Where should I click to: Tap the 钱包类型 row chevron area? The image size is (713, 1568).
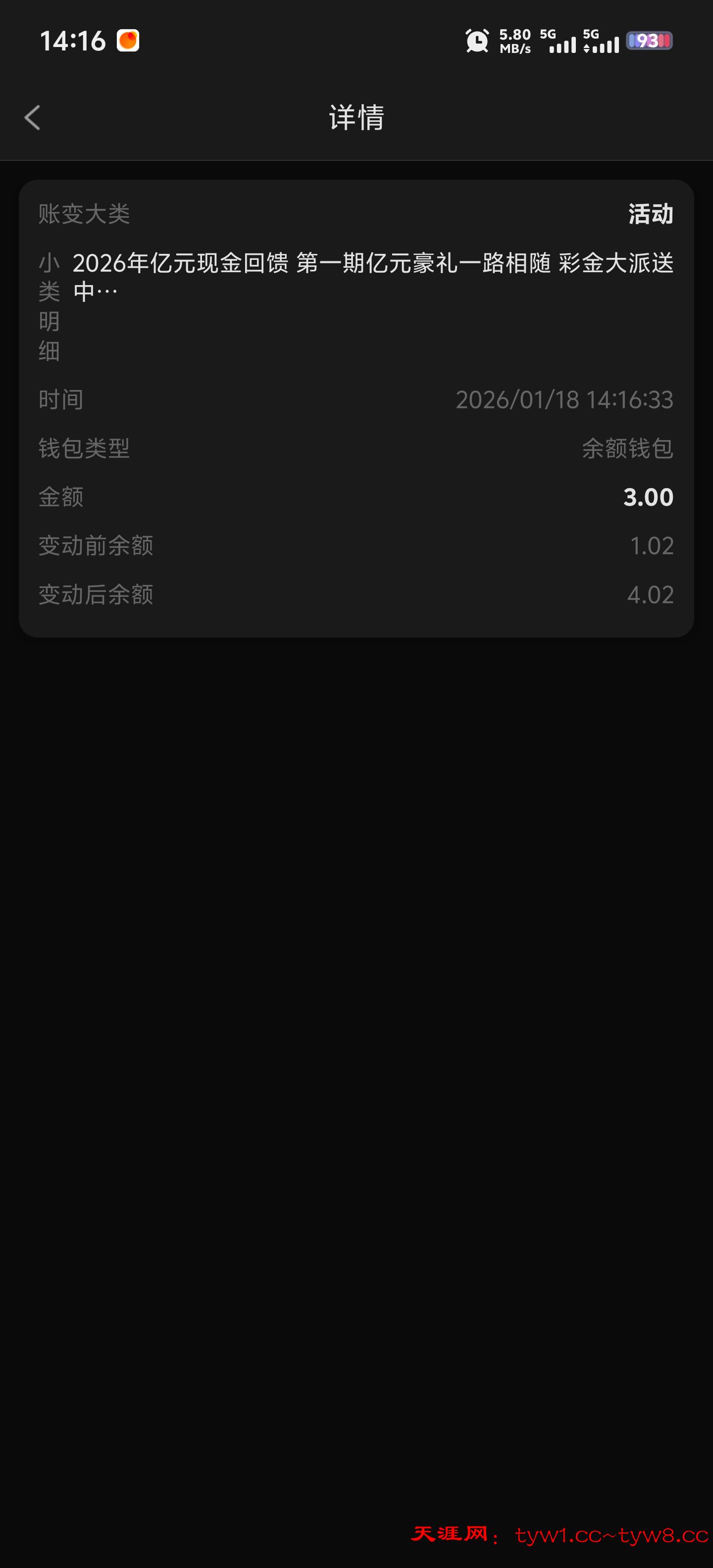(x=355, y=448)
